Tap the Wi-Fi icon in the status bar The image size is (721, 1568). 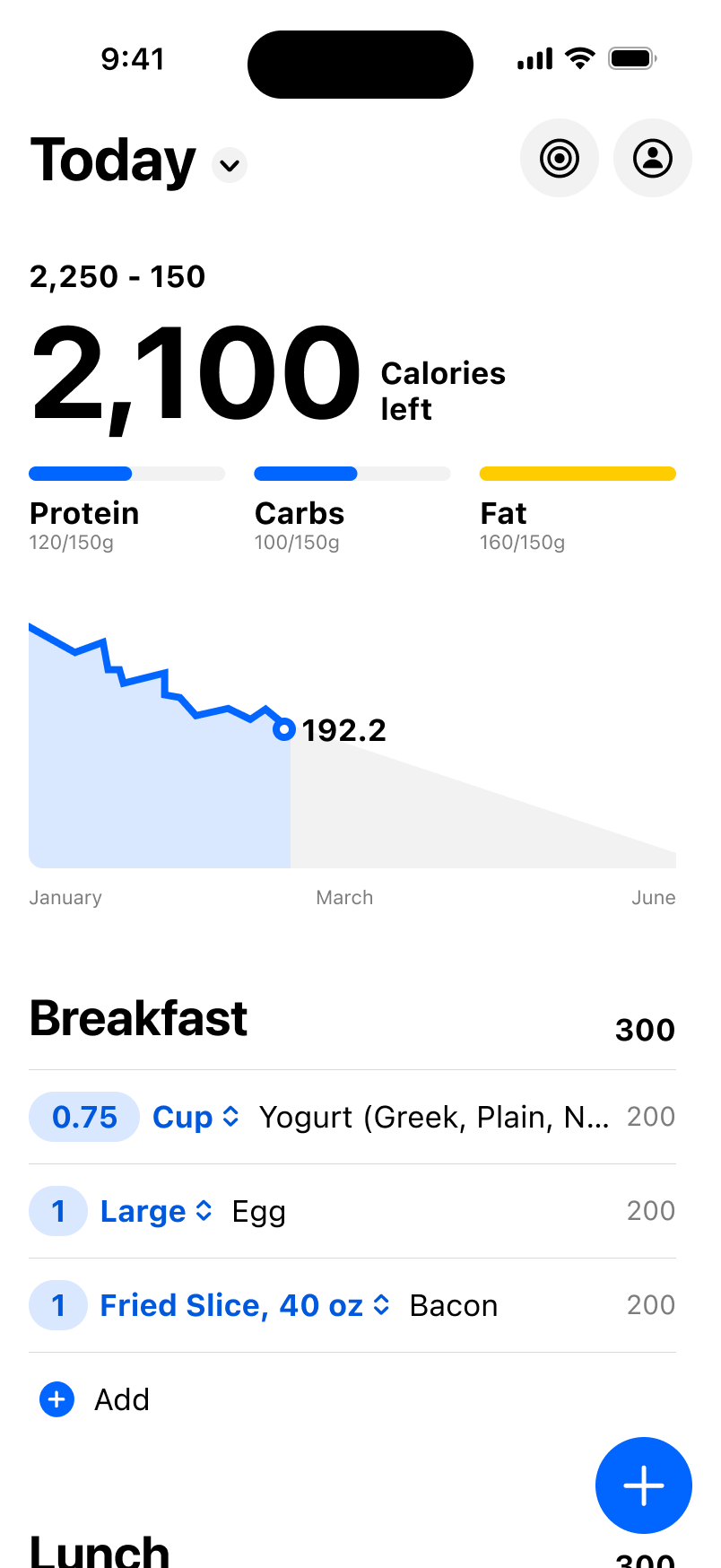pyautogui.click(x=579, y=57)
